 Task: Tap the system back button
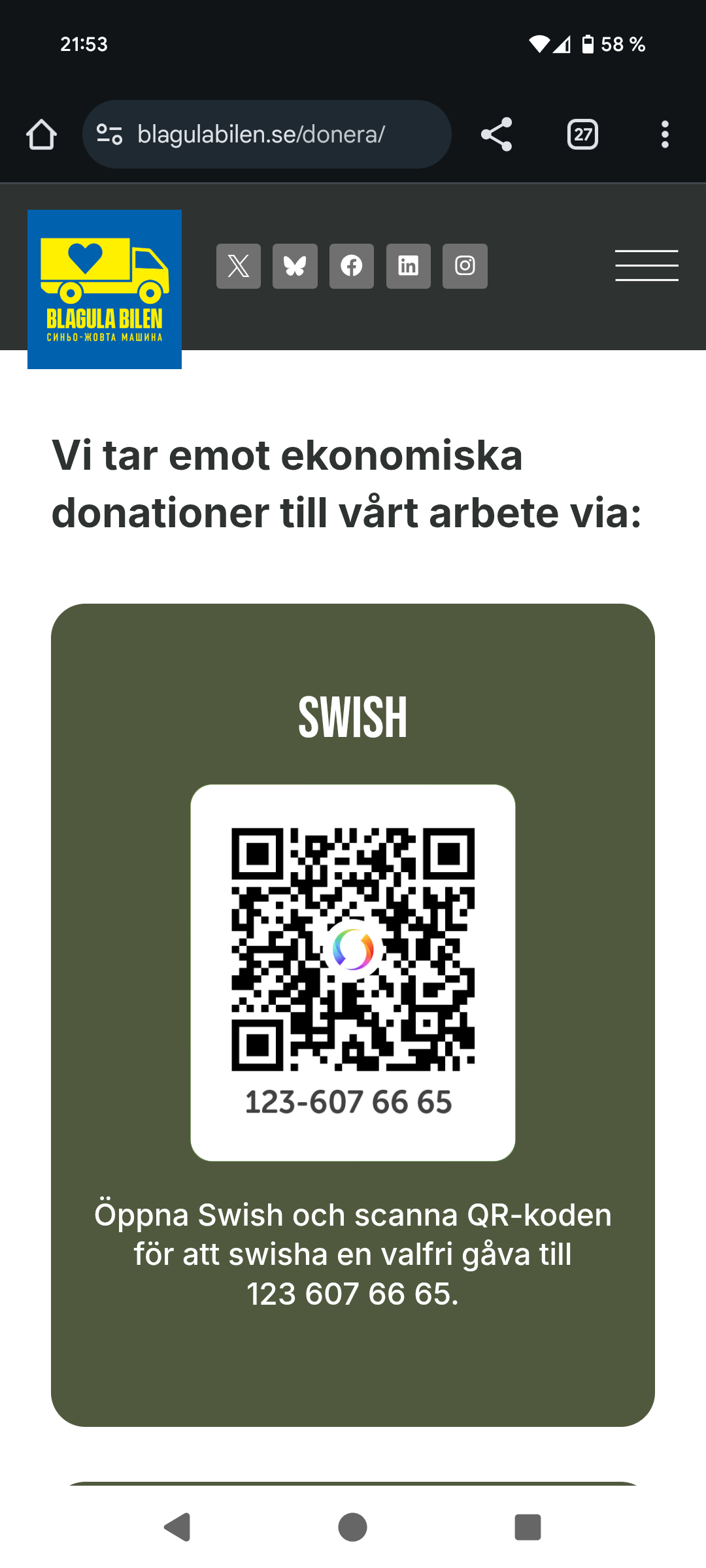click(x=177, y=1527)
